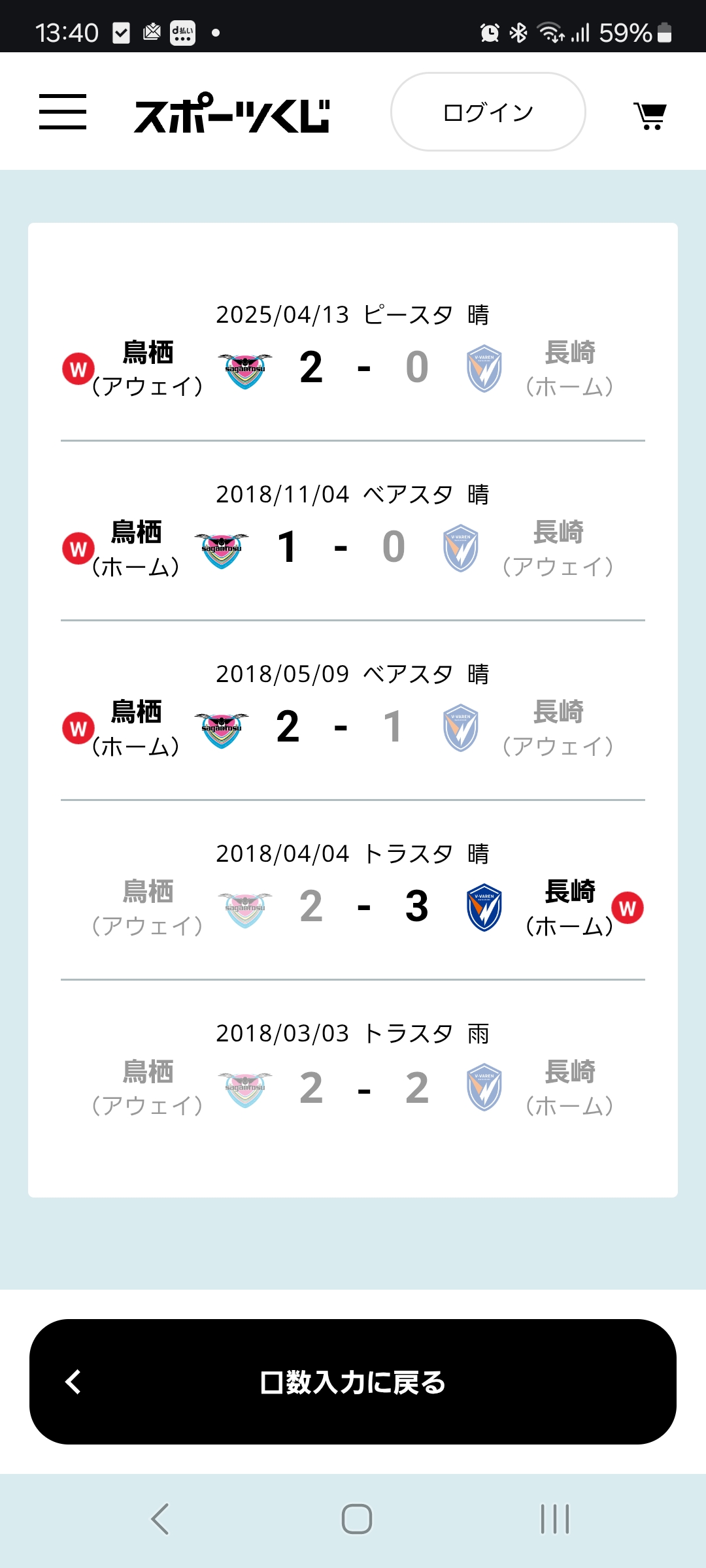706x1568 pixels.
Task: Tap the system back button
Action: [x=160, y=1519]
